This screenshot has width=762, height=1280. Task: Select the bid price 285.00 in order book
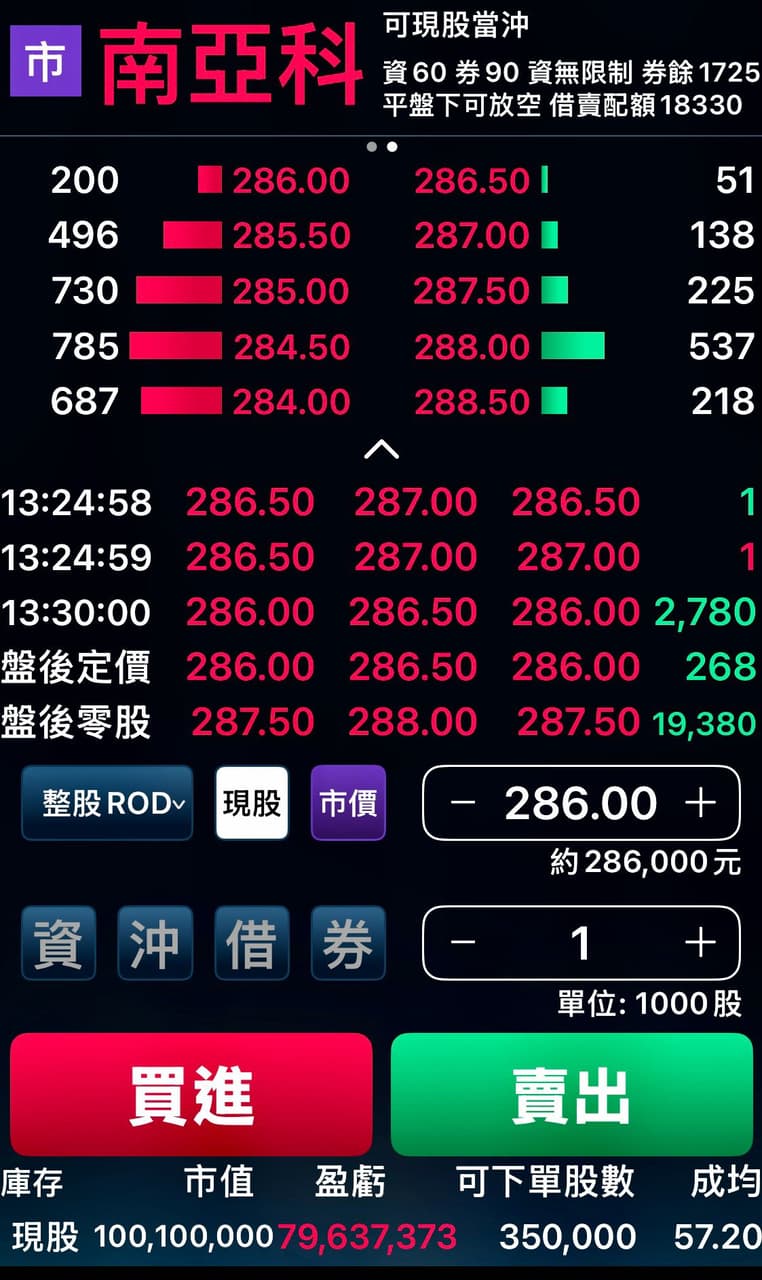point(290,290)
